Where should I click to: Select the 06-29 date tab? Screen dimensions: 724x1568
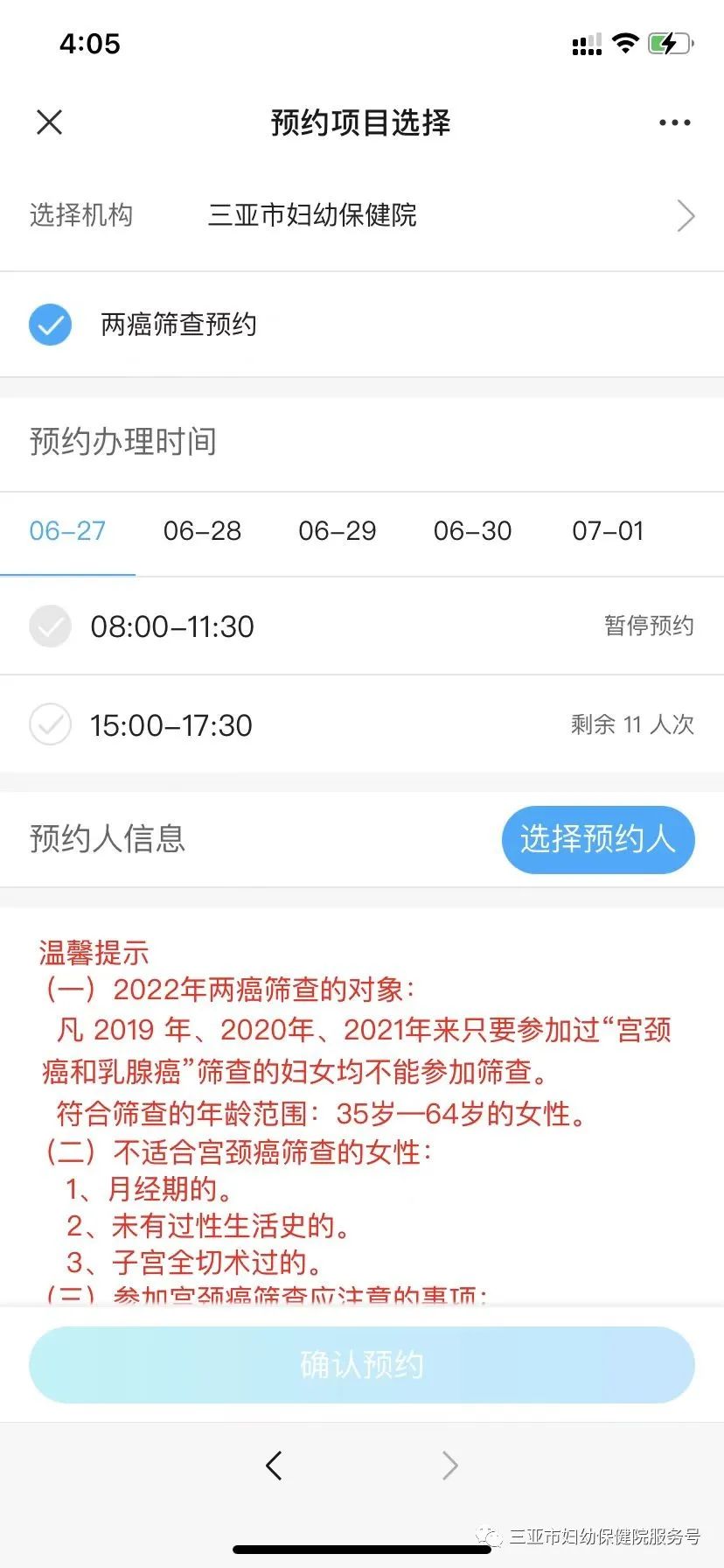(338, 531)
